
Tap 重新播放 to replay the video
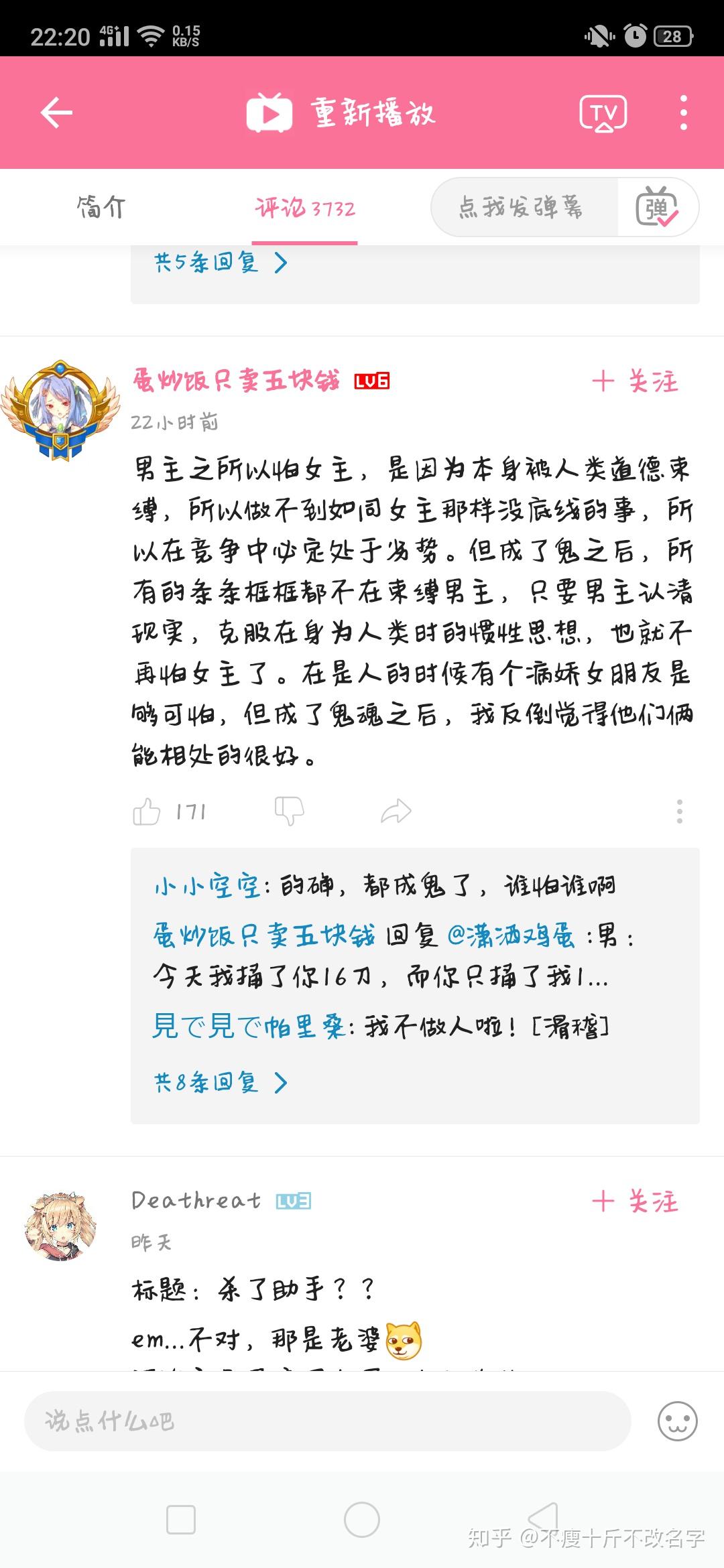click(x=342, y=113)
